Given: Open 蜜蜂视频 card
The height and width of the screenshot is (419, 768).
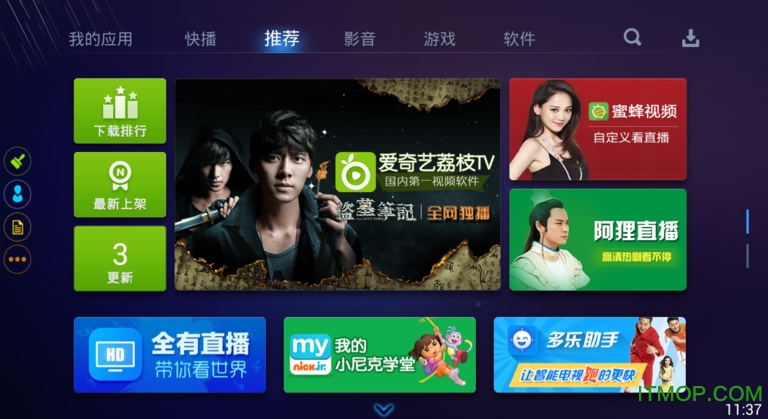Looking at the screenshot, I should point(597,129).
